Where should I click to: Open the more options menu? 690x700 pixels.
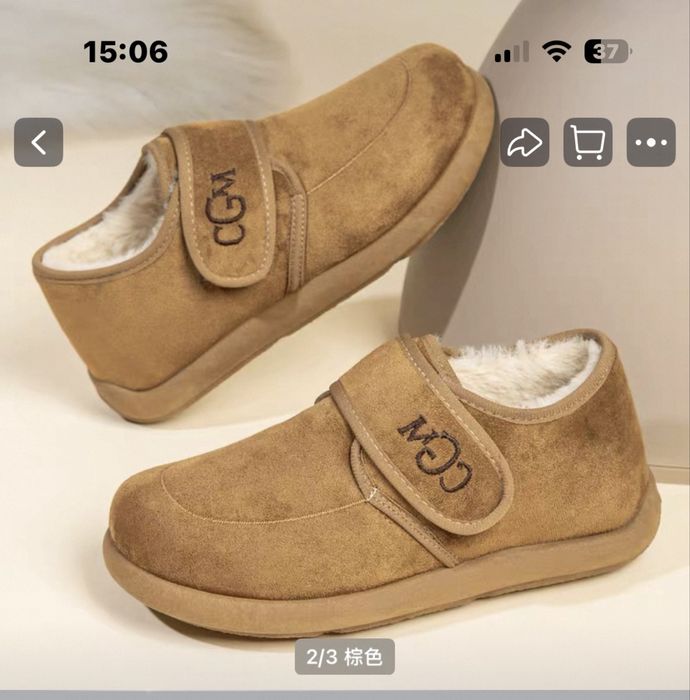coord(651,142)
